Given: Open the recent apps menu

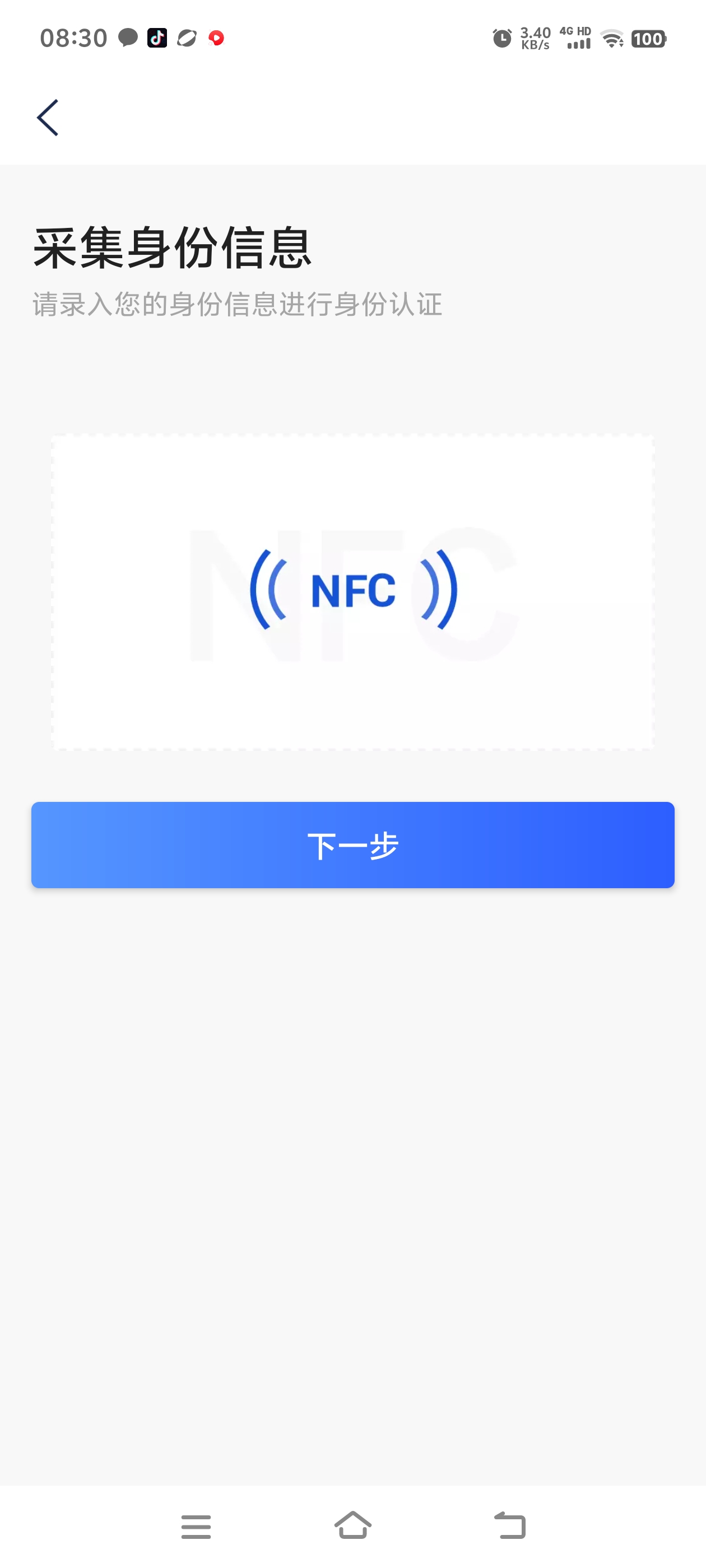Looking at the screenshot, I should pos(196,1527).
